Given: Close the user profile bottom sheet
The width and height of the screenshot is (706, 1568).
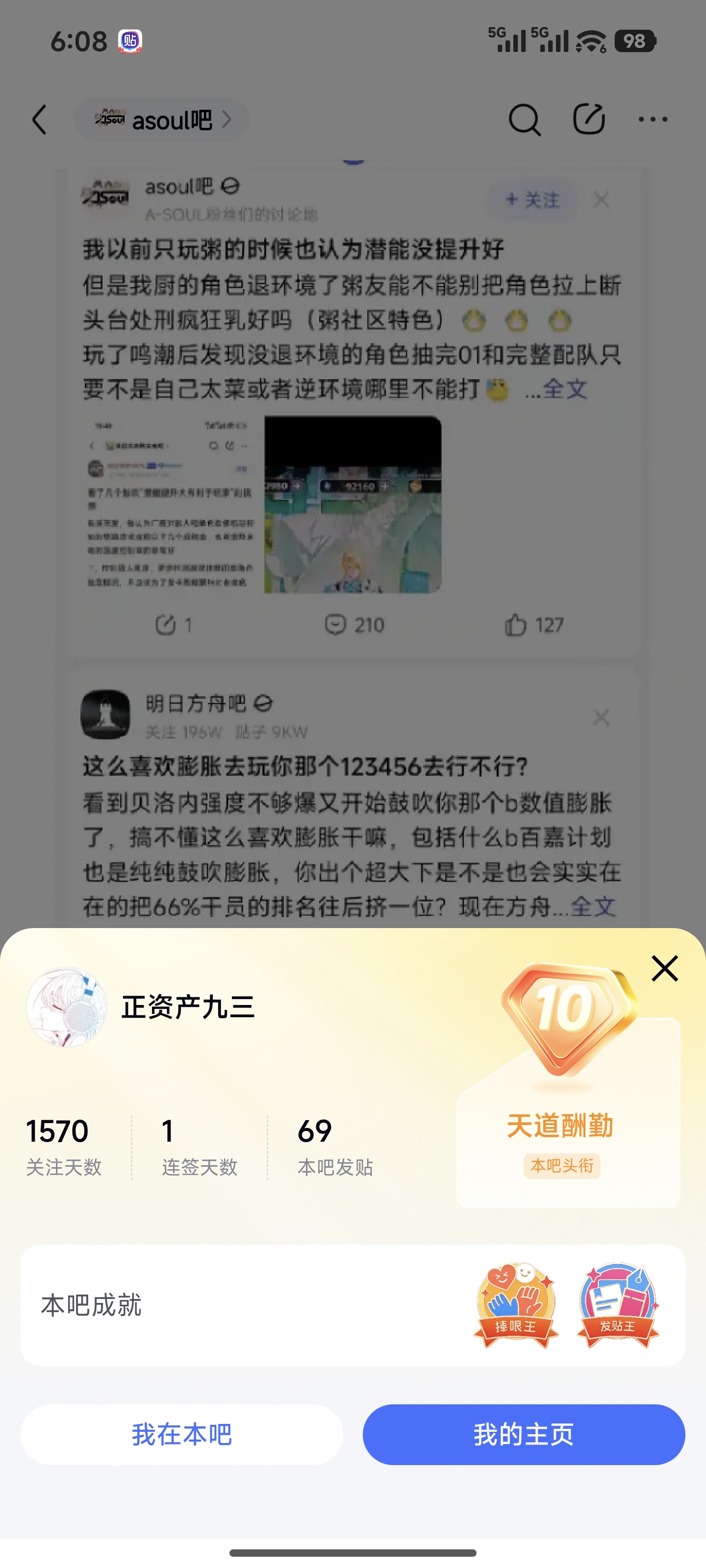Looking at the screenshot, I should [664, 968].
